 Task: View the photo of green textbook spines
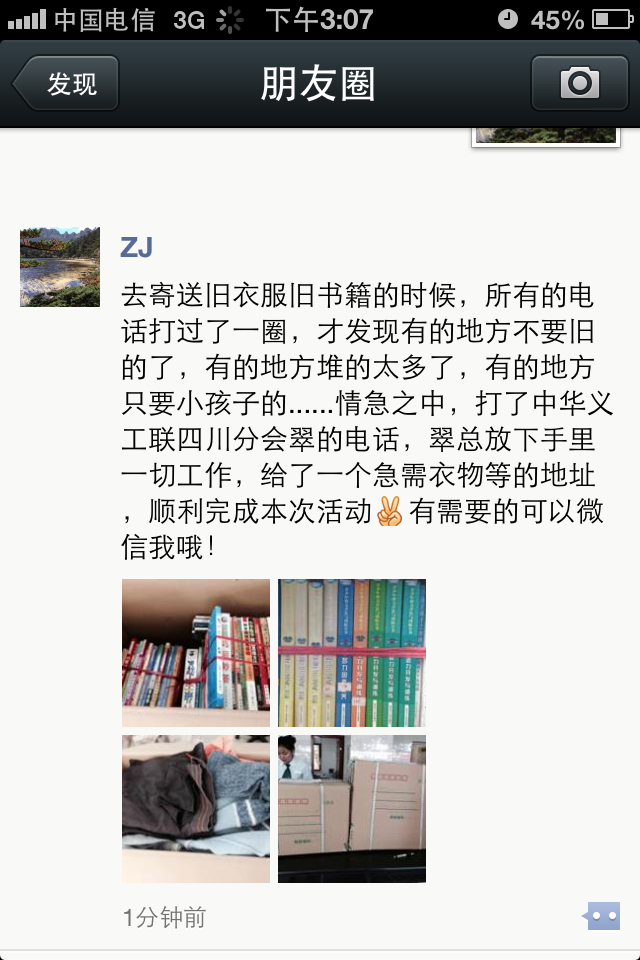(352, 652)
